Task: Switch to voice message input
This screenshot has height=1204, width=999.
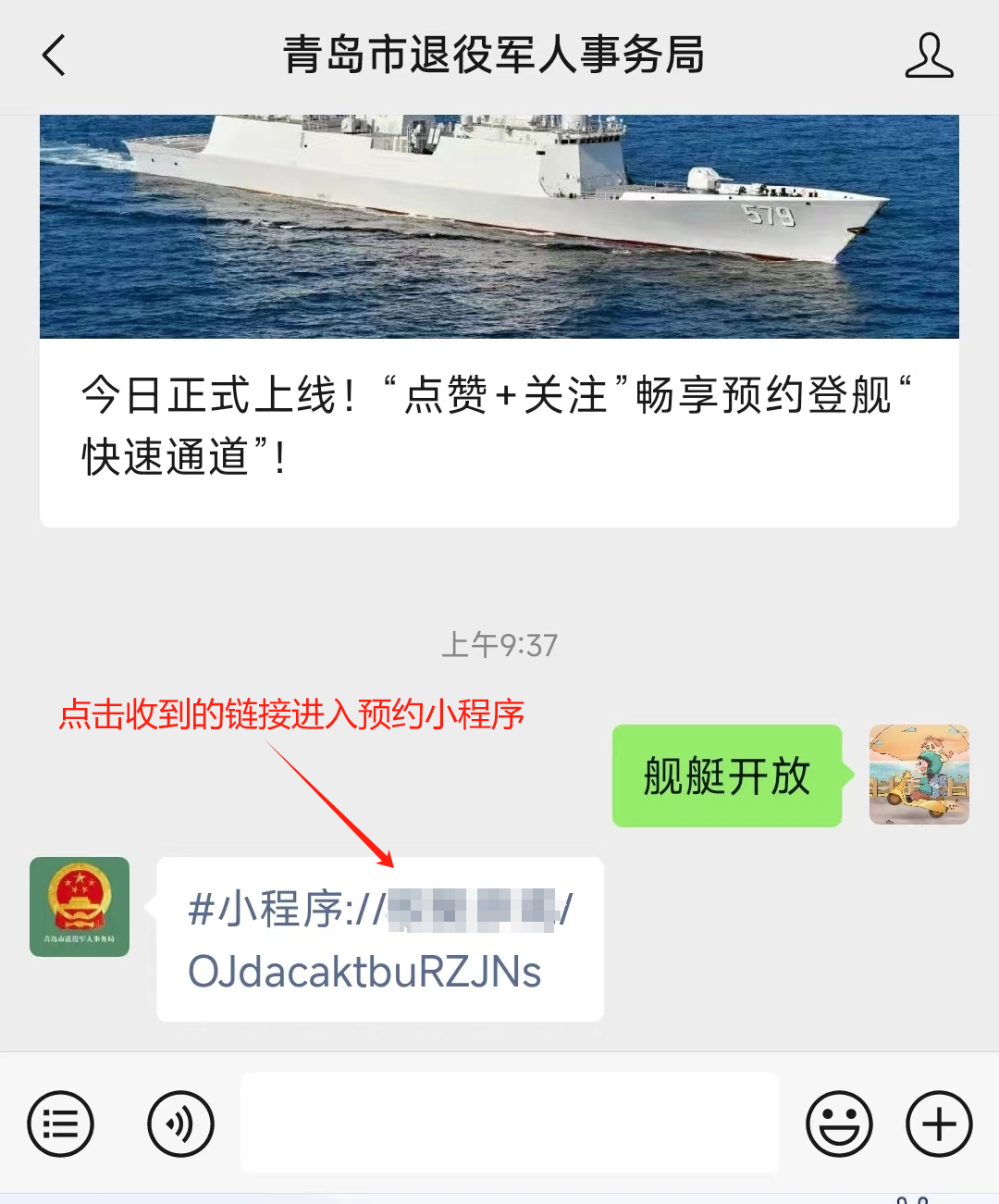Action: pyautogui.click(x=180, y=1124)
